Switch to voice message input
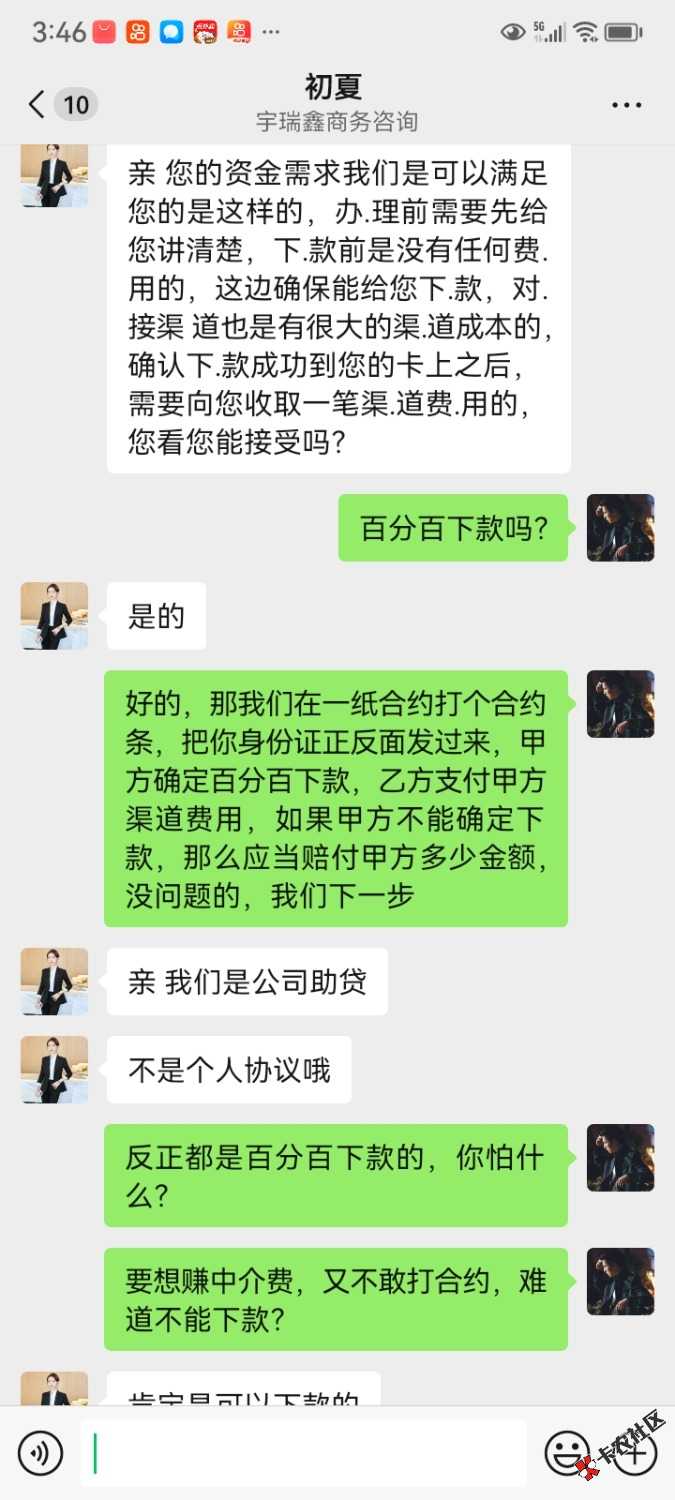This screenshot has height=1500, width=675. [x=41, y=1453]
